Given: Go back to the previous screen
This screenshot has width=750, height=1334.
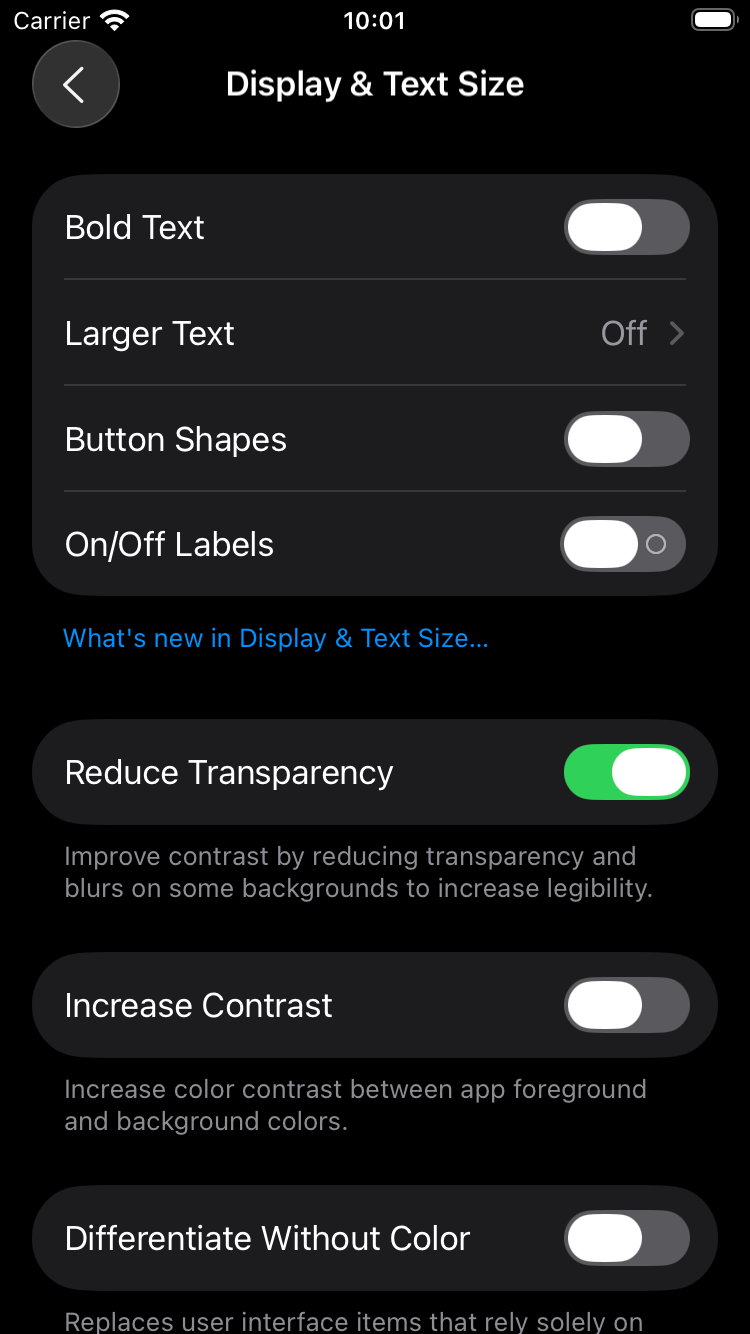Looking at the screenshot, I should 75,85.
